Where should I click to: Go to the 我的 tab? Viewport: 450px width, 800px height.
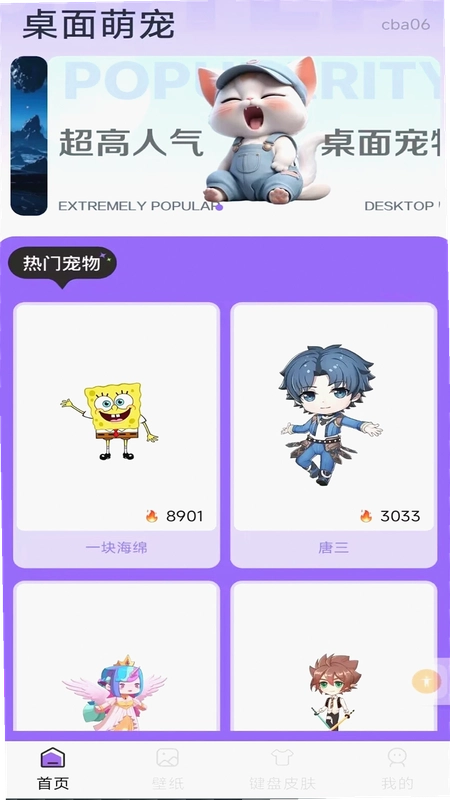click(396, 769)
